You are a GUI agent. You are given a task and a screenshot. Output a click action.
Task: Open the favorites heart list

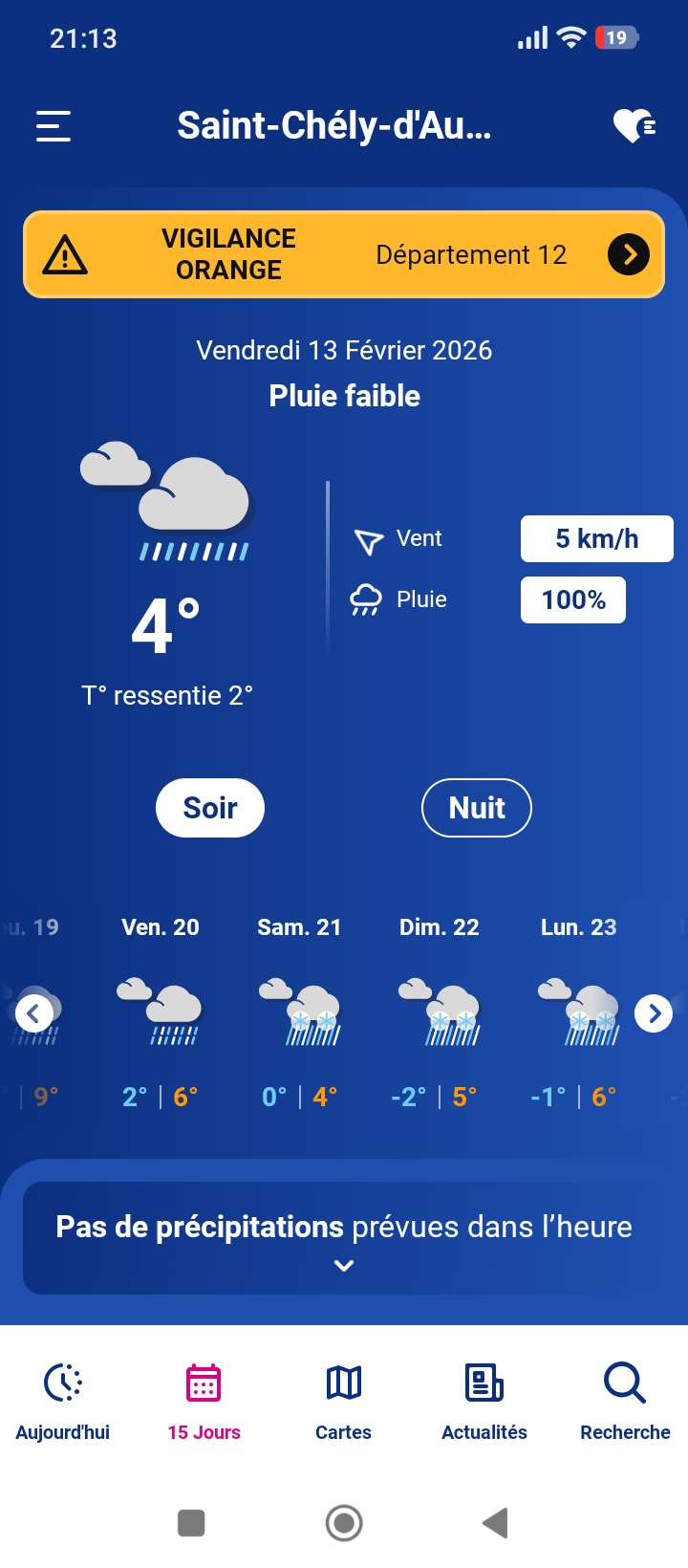pos(634,125)
